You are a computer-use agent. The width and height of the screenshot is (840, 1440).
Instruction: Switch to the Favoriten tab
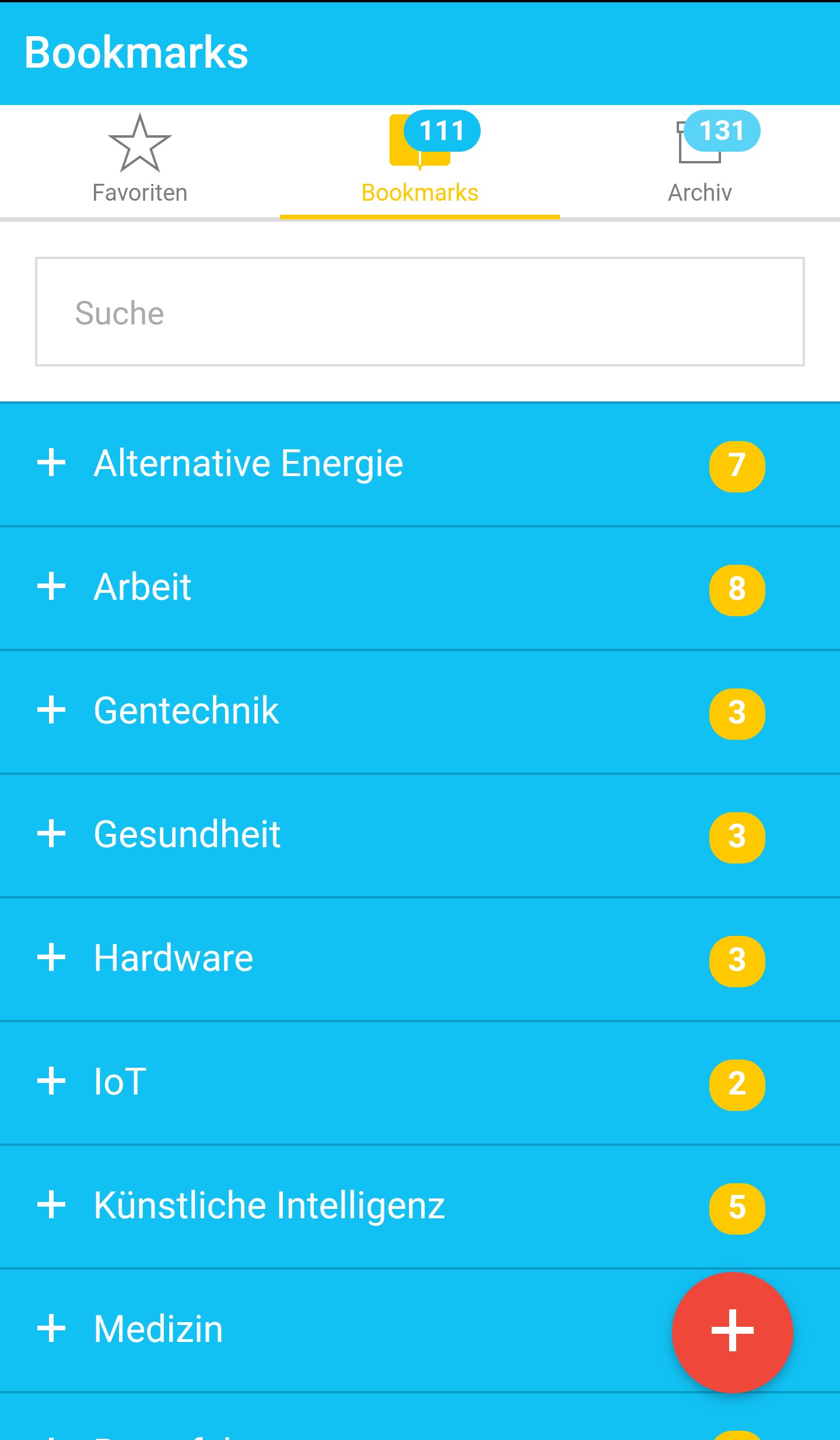[x=139, y=163]
